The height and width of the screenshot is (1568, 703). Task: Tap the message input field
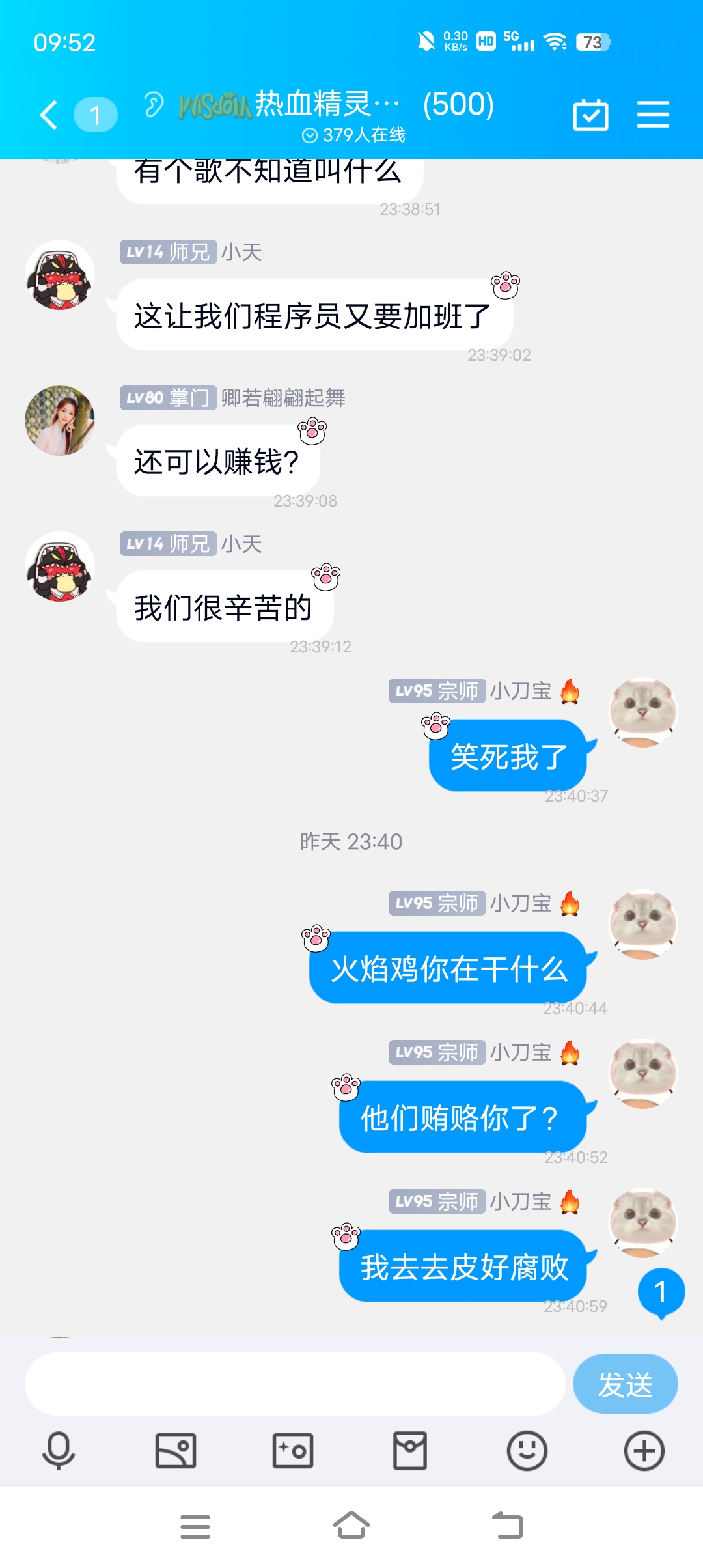tap(294, 1384)
